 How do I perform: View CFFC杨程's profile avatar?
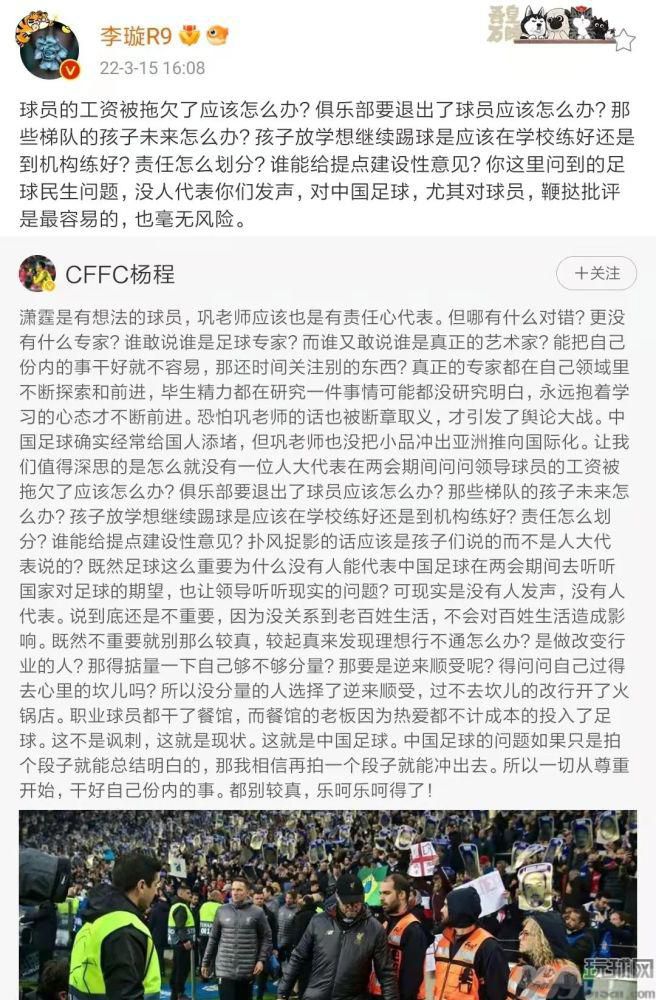point(37,273)
